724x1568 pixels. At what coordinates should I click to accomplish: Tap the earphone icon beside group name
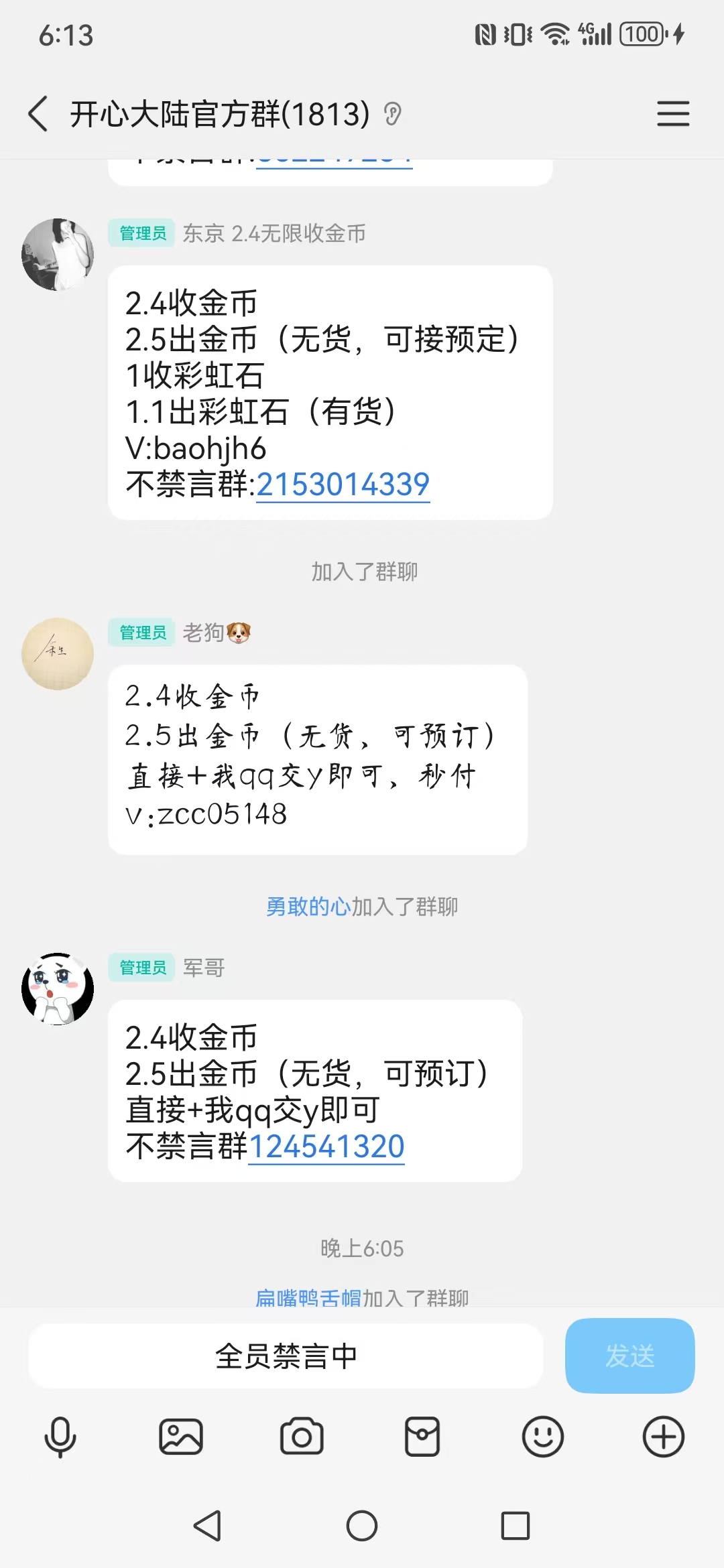click(x=391, y=115)
